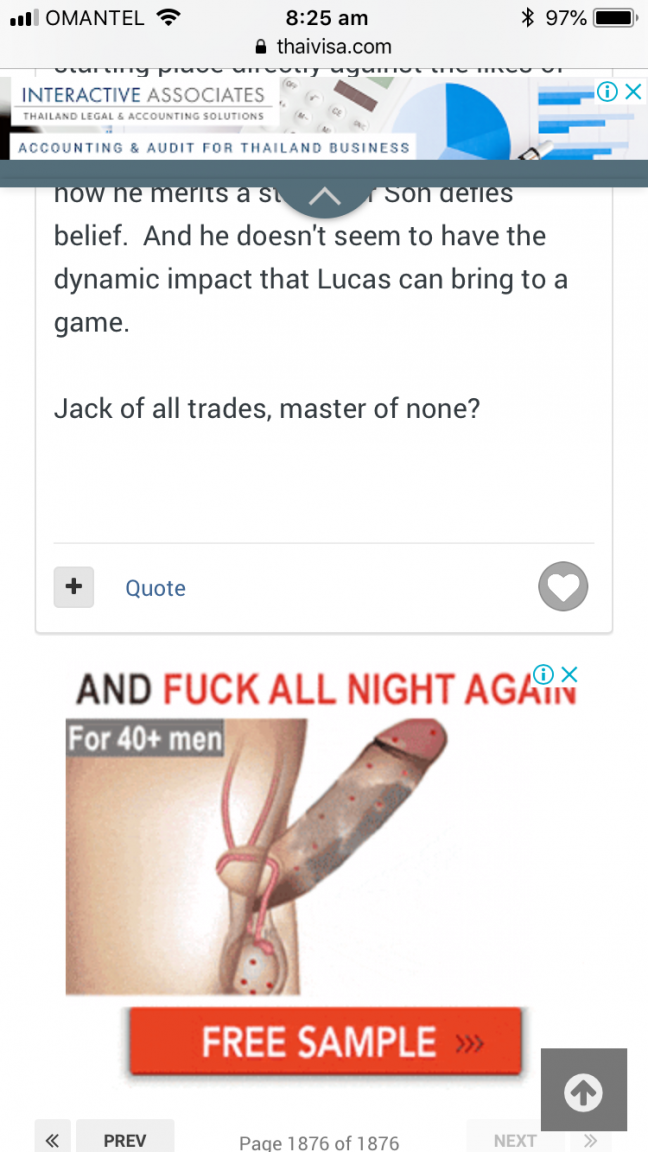Close the lower advertisement
This screenshot has width=648, height=1152.
pyautogui.click(x=568, y=674)
